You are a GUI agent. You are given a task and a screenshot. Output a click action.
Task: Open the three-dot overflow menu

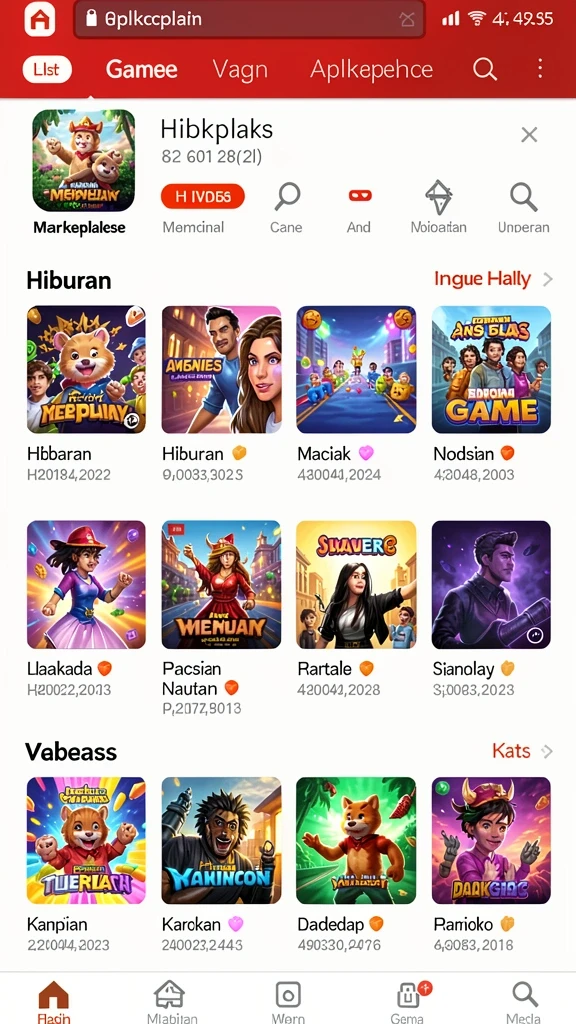pyautogui.click(x=539, y=69)
